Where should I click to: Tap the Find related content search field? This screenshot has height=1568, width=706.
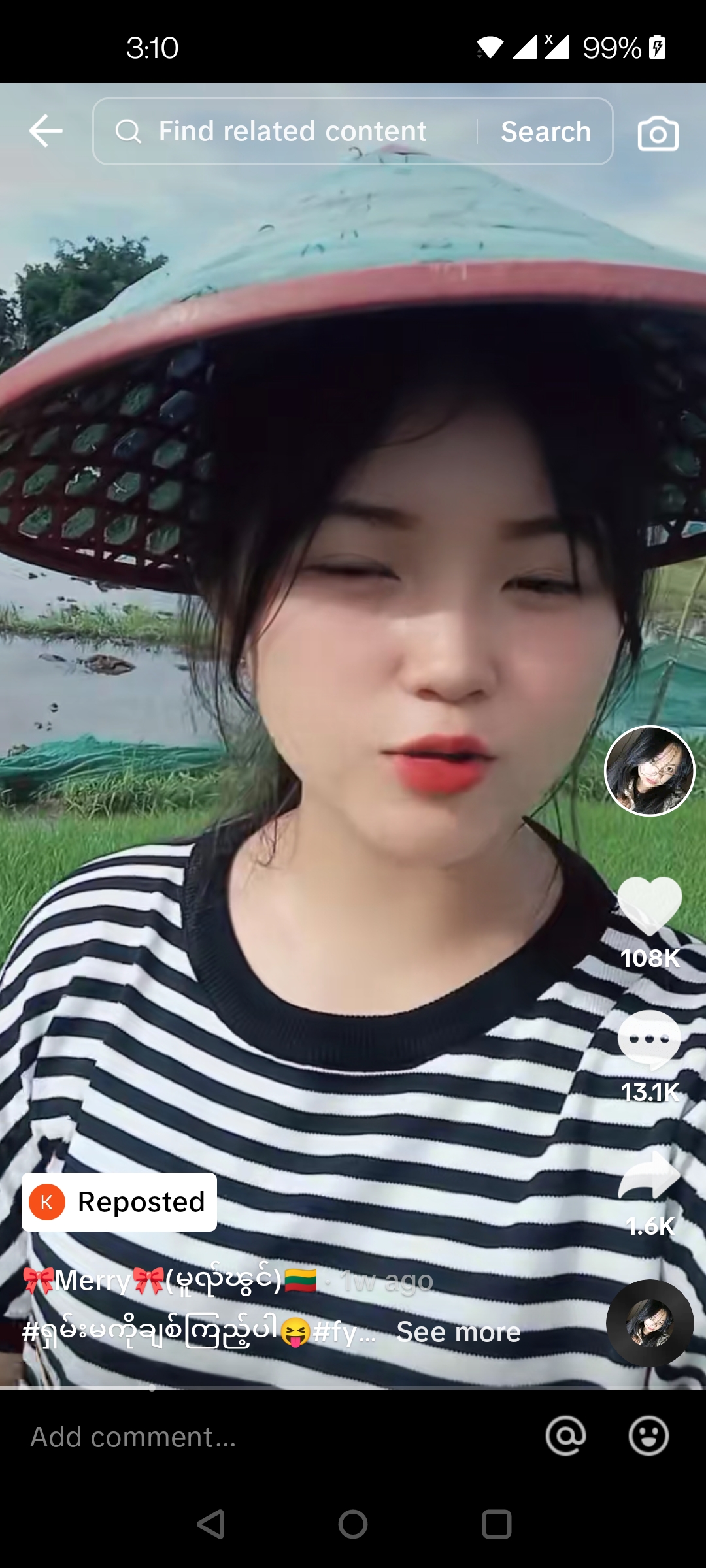pyautogui.click(x=291, y=131)
